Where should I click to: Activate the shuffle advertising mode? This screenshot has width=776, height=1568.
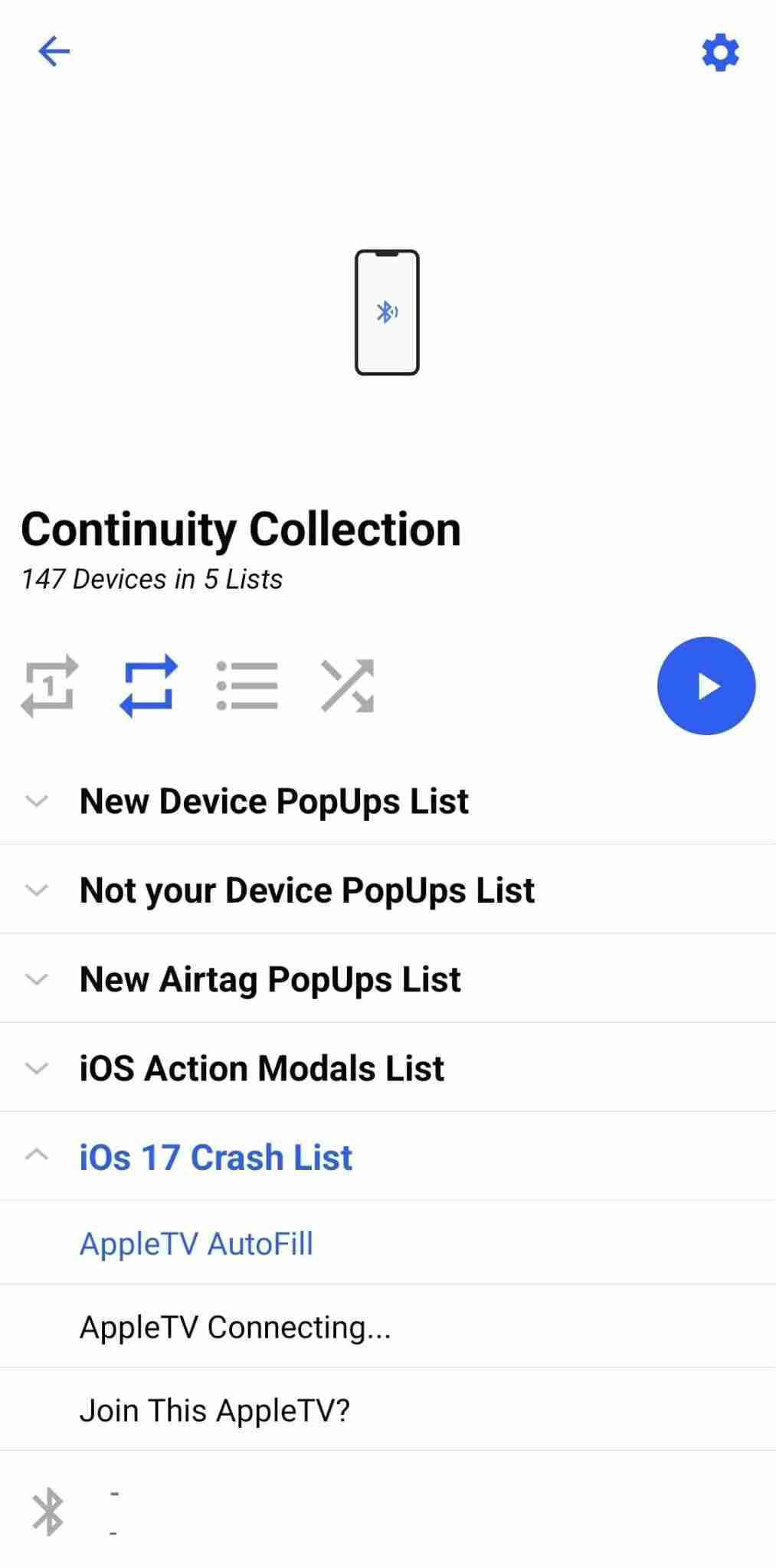coord(347,686)
